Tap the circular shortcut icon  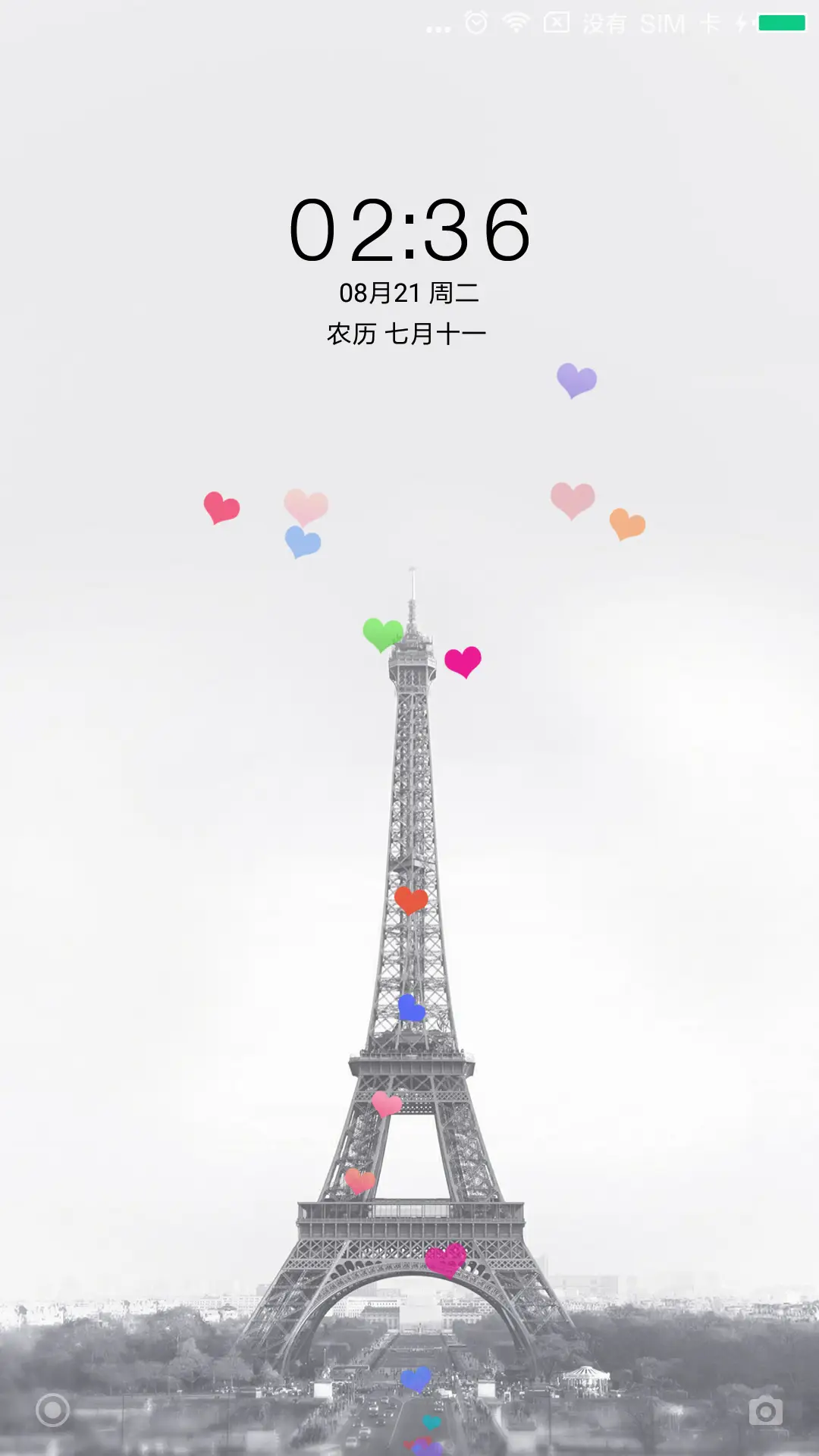coord(52,1410)
